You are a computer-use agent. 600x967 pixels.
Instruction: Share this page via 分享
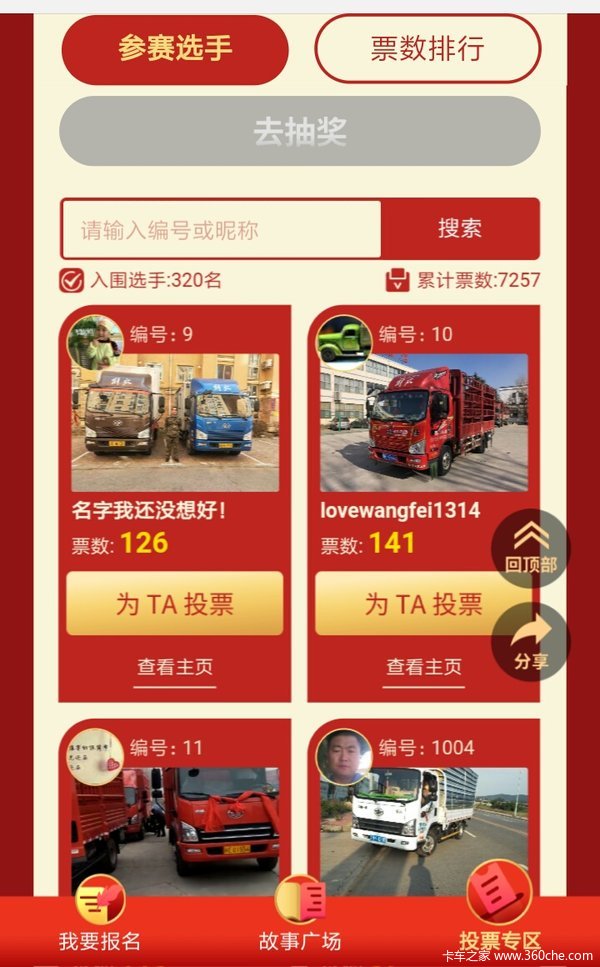tap(531, 643)
